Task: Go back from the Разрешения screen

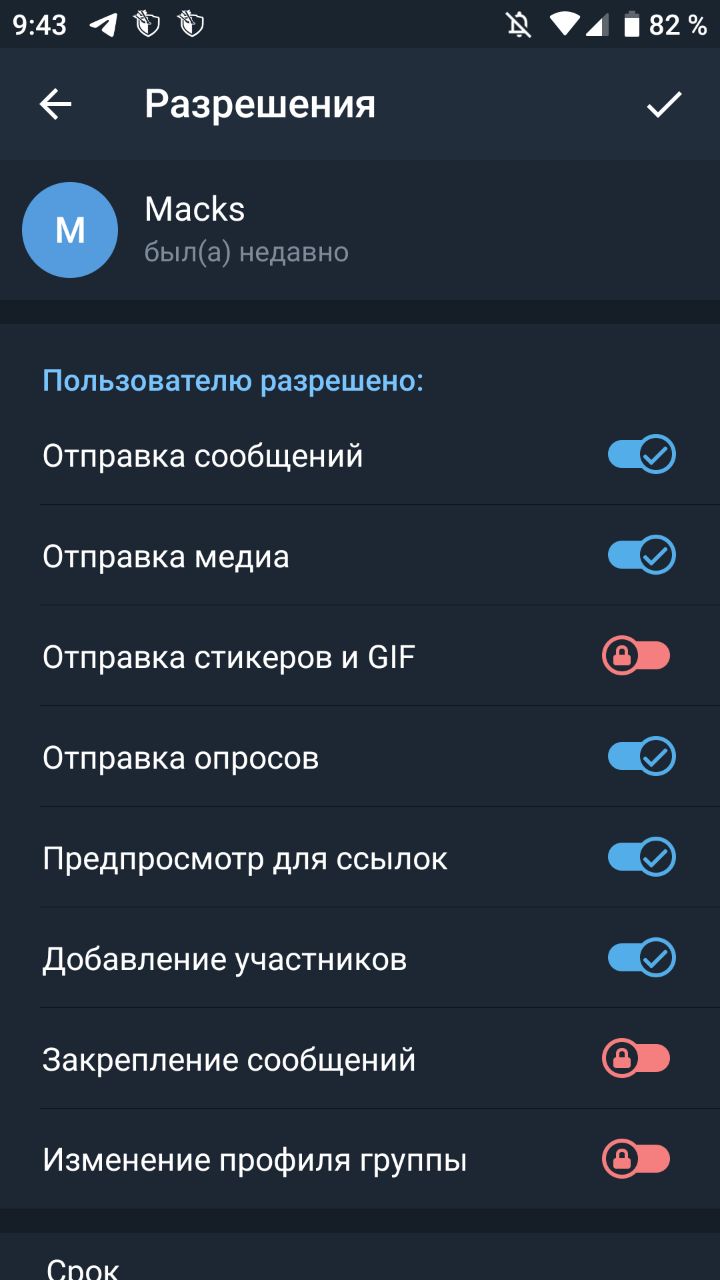Action: pyautogui.click(x=55, y=104)
